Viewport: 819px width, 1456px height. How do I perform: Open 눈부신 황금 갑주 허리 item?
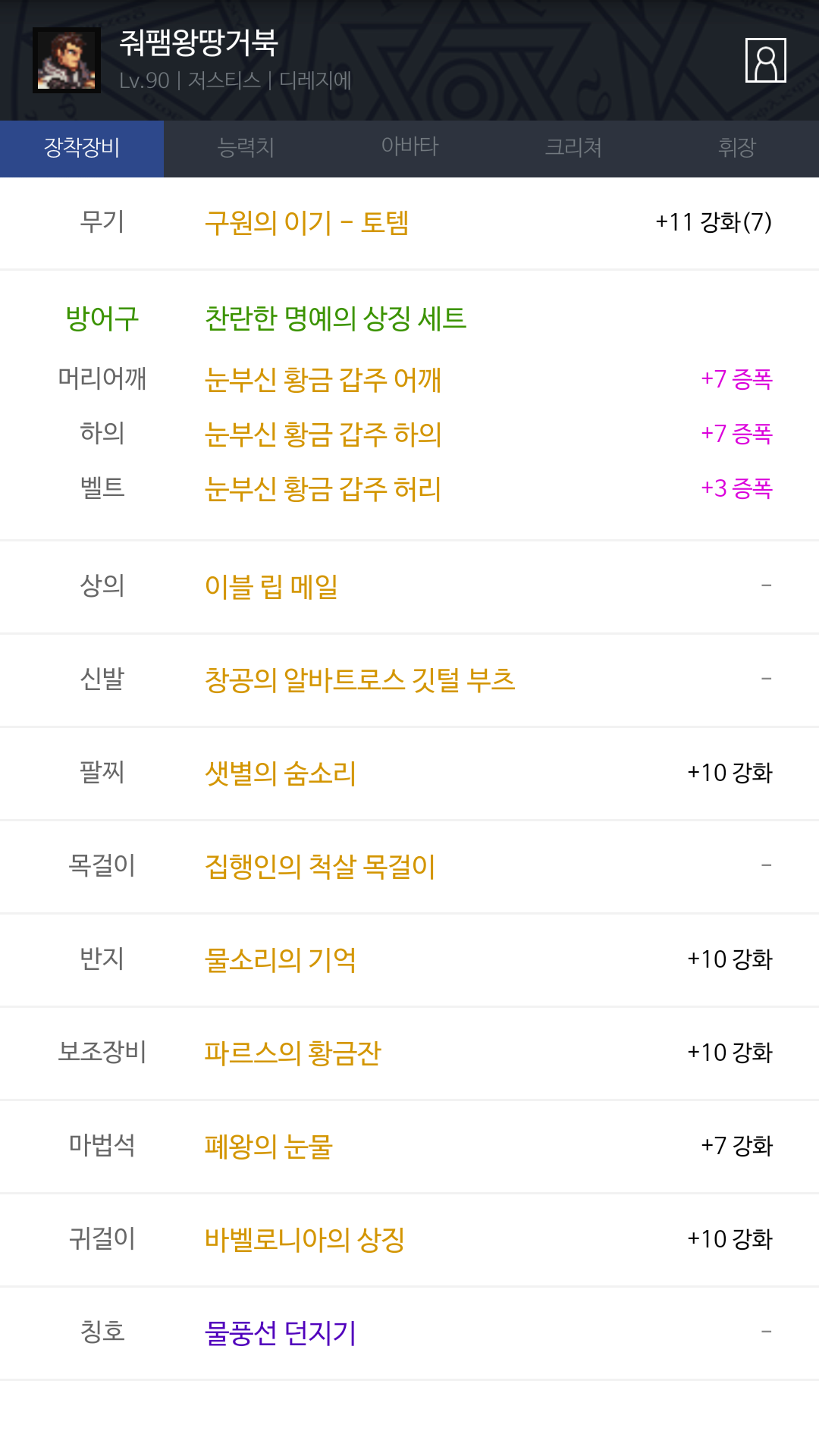pyautogui.click(x=323, y=488)
